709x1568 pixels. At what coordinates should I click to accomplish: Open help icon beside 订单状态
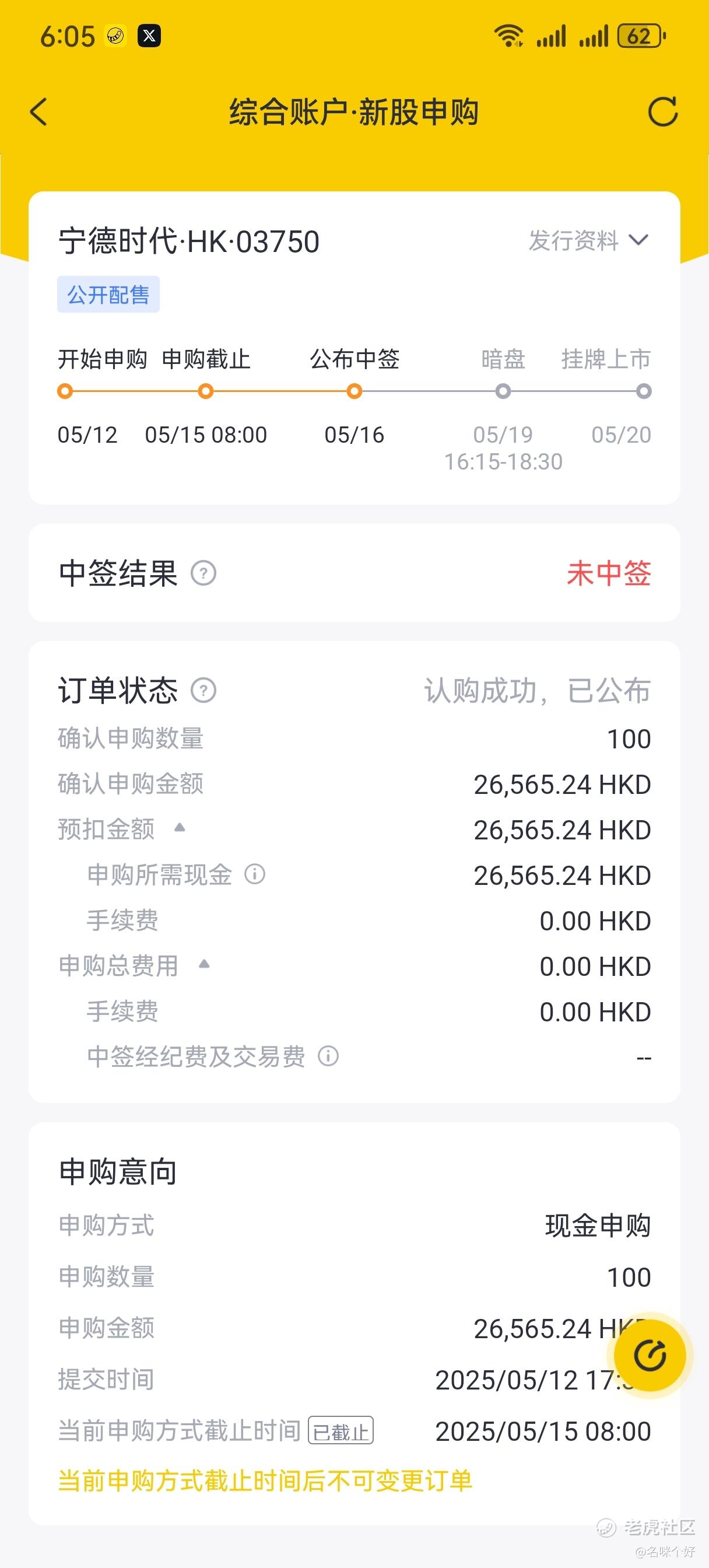pyautogui.click(x=203, y=691)
